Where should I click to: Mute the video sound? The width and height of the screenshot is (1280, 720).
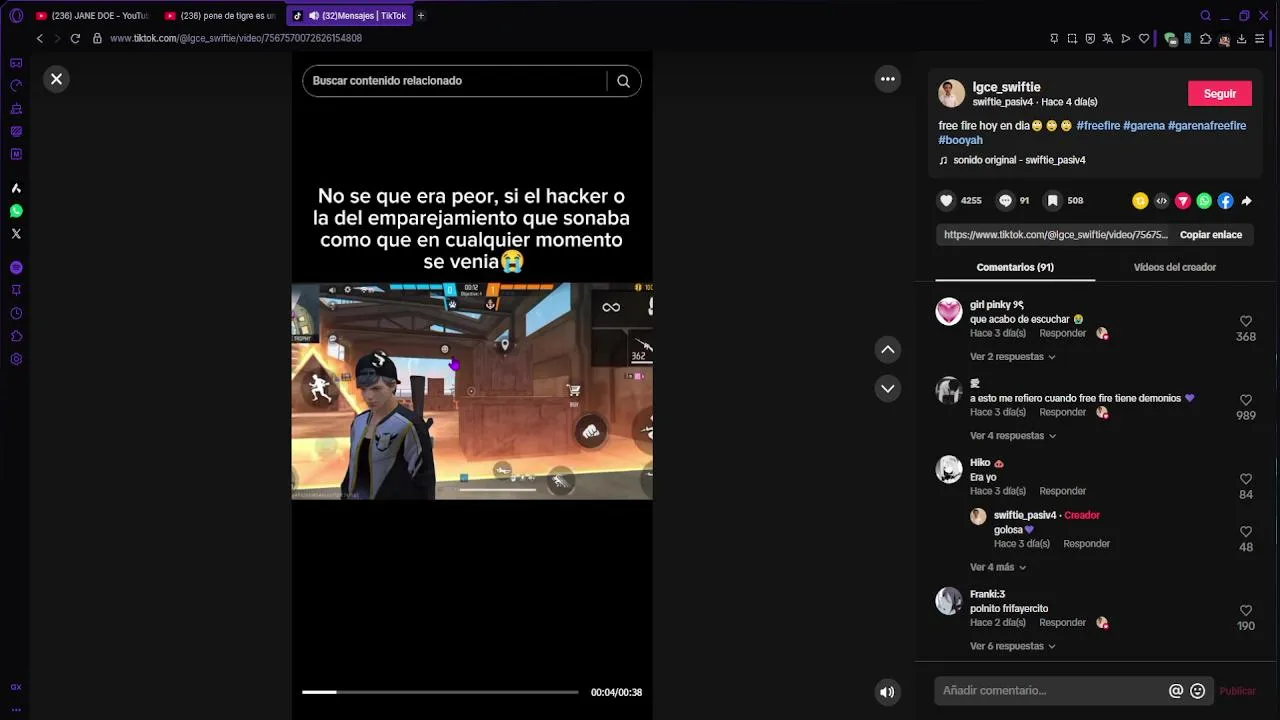887,692
